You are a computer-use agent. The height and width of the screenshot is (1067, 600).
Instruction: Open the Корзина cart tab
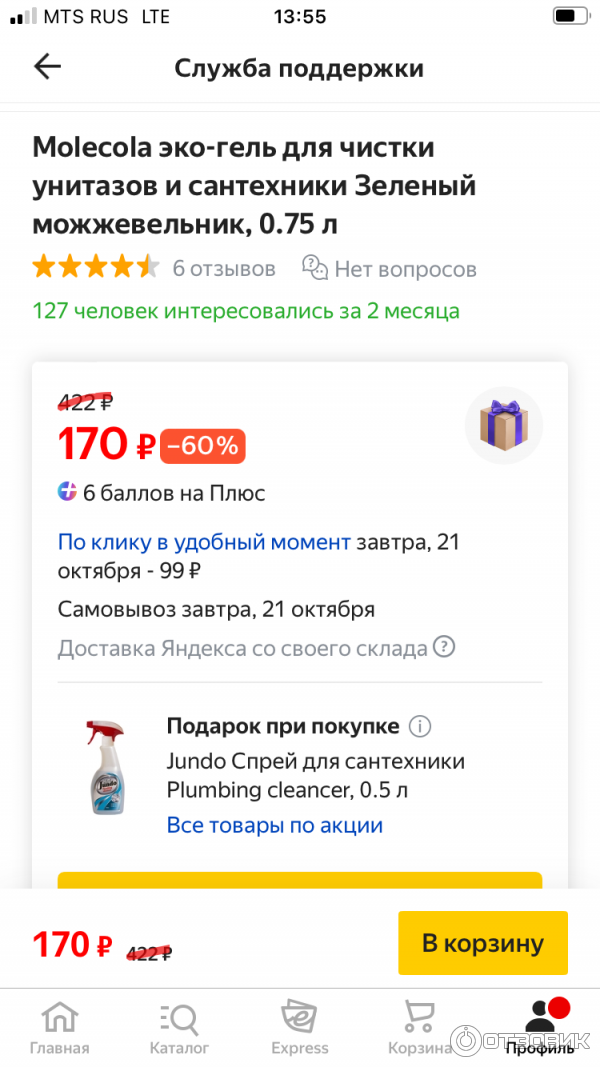419,1028
